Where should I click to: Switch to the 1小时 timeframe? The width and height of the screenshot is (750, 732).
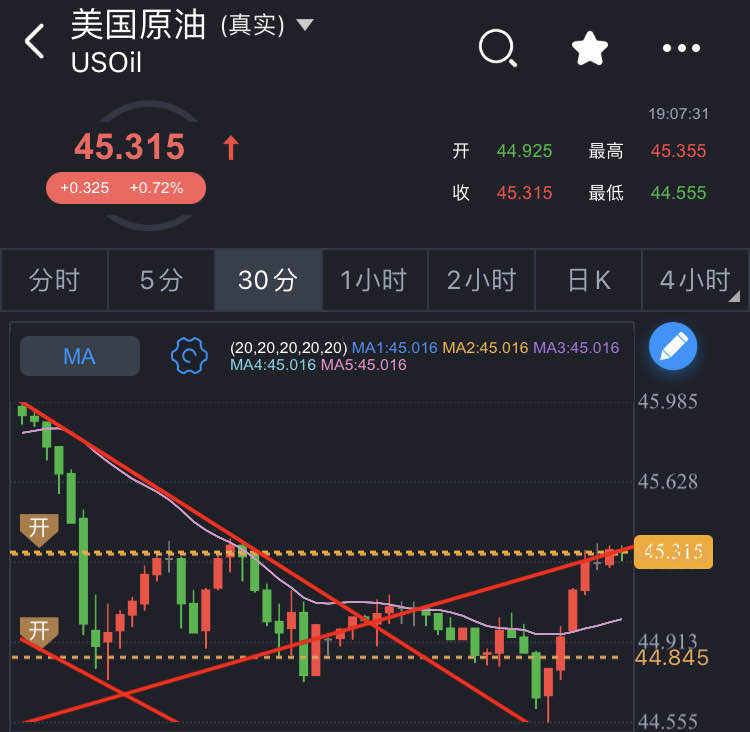click(374, 280)
